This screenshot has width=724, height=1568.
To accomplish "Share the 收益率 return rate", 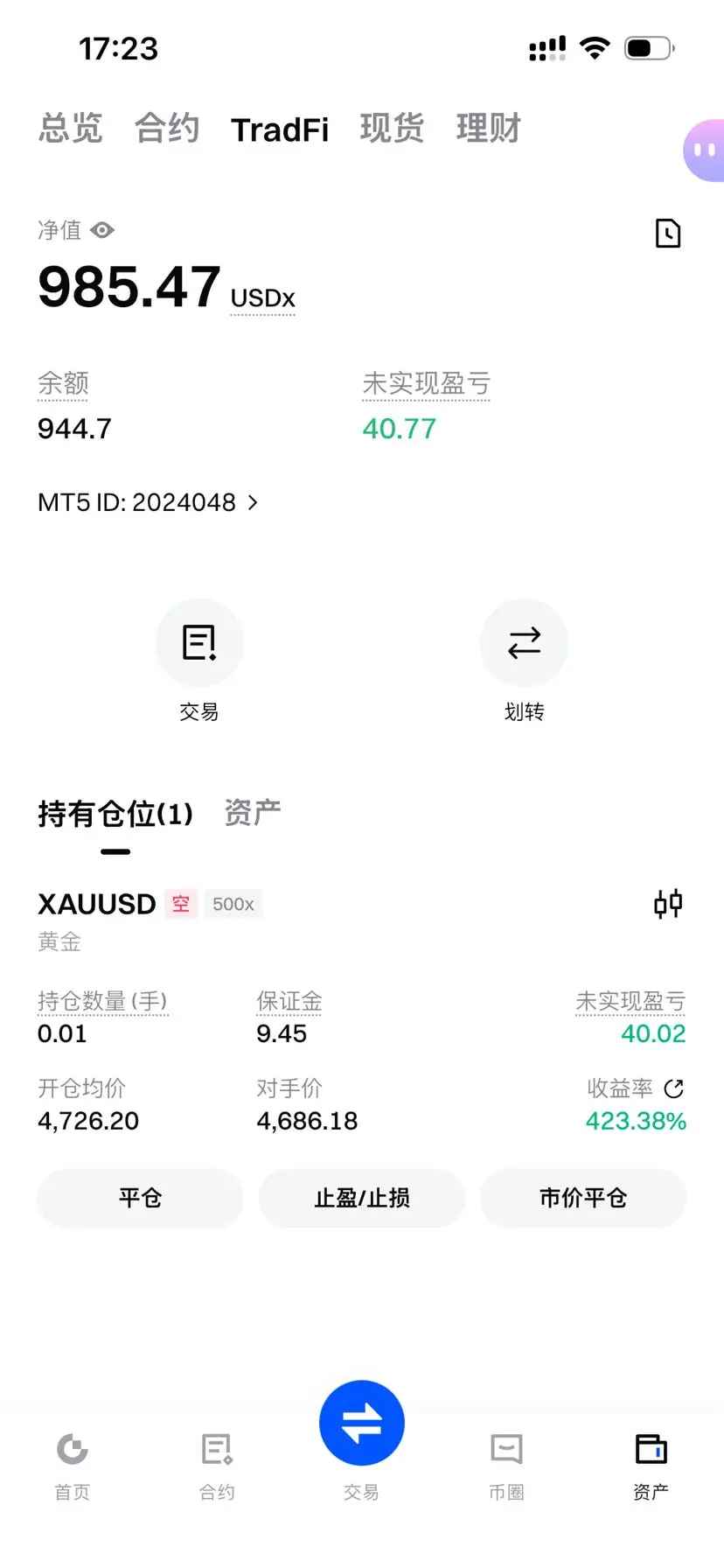I will (673, 1088).
